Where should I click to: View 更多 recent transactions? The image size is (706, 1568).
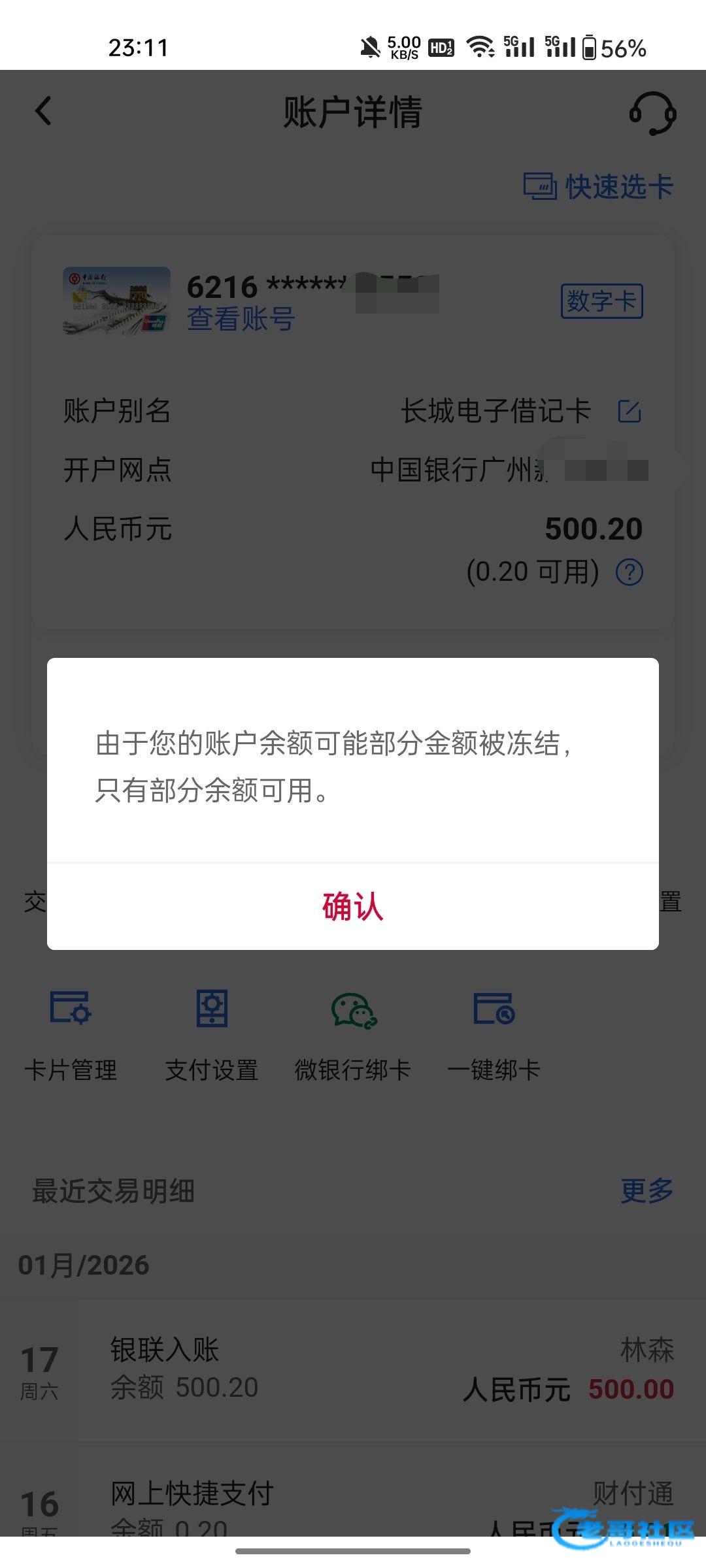click(x=647, y=1190)
